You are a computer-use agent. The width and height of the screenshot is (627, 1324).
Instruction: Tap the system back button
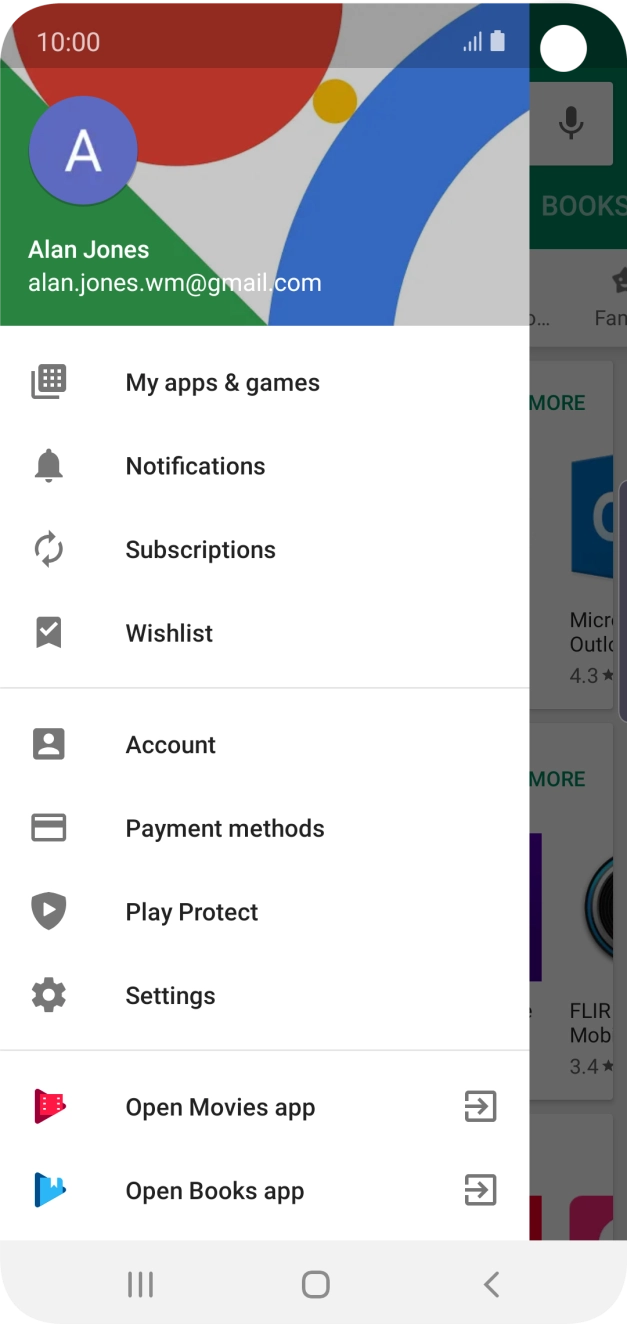490,1285
